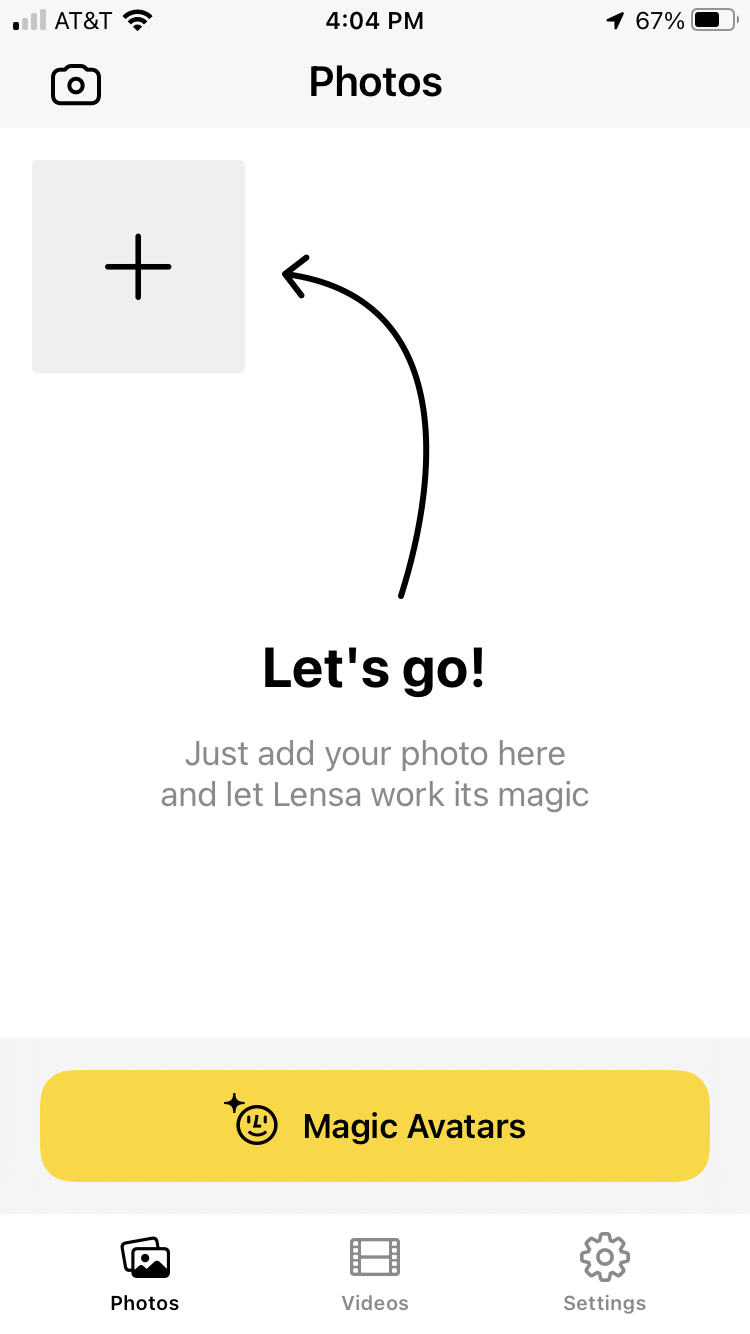750x1334 pixels.
Task: Tap the Let's go! heading
Action: pos(374,668)
